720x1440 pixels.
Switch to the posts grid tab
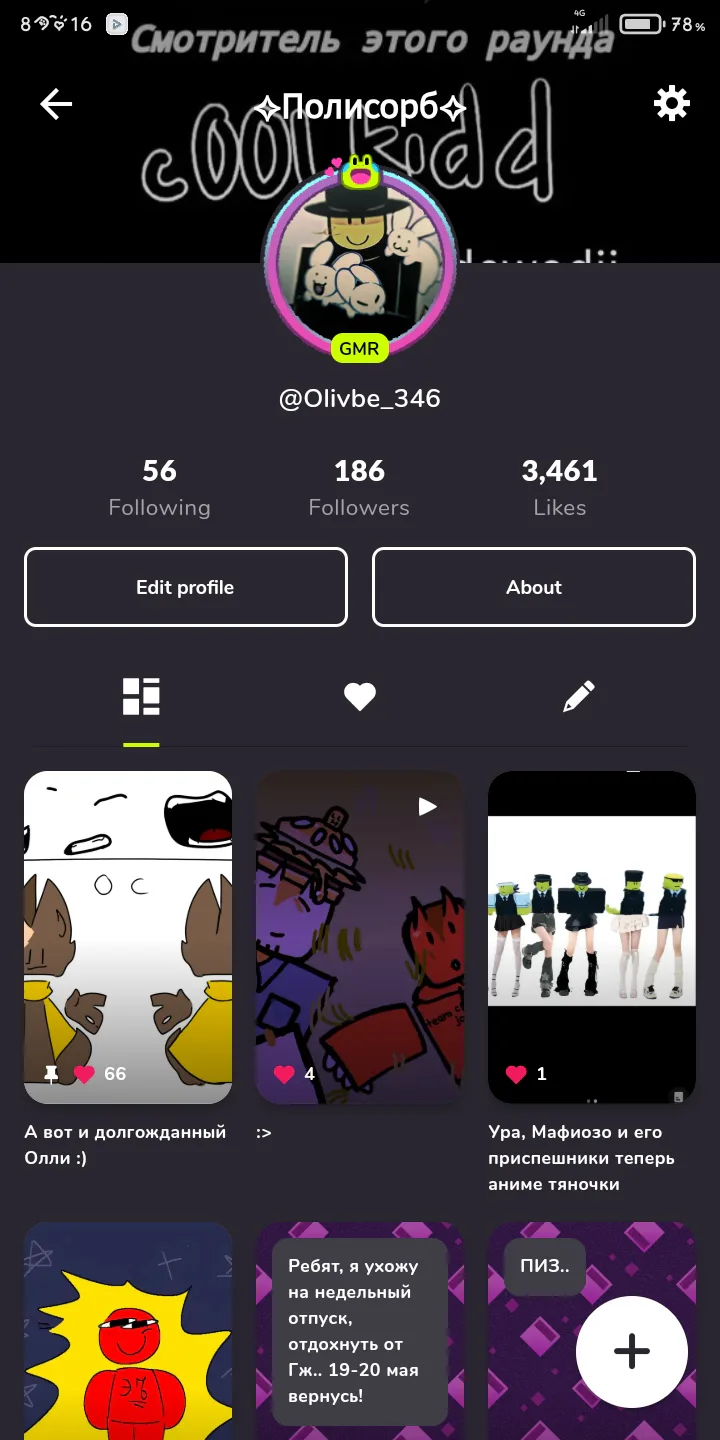(141, 697)
